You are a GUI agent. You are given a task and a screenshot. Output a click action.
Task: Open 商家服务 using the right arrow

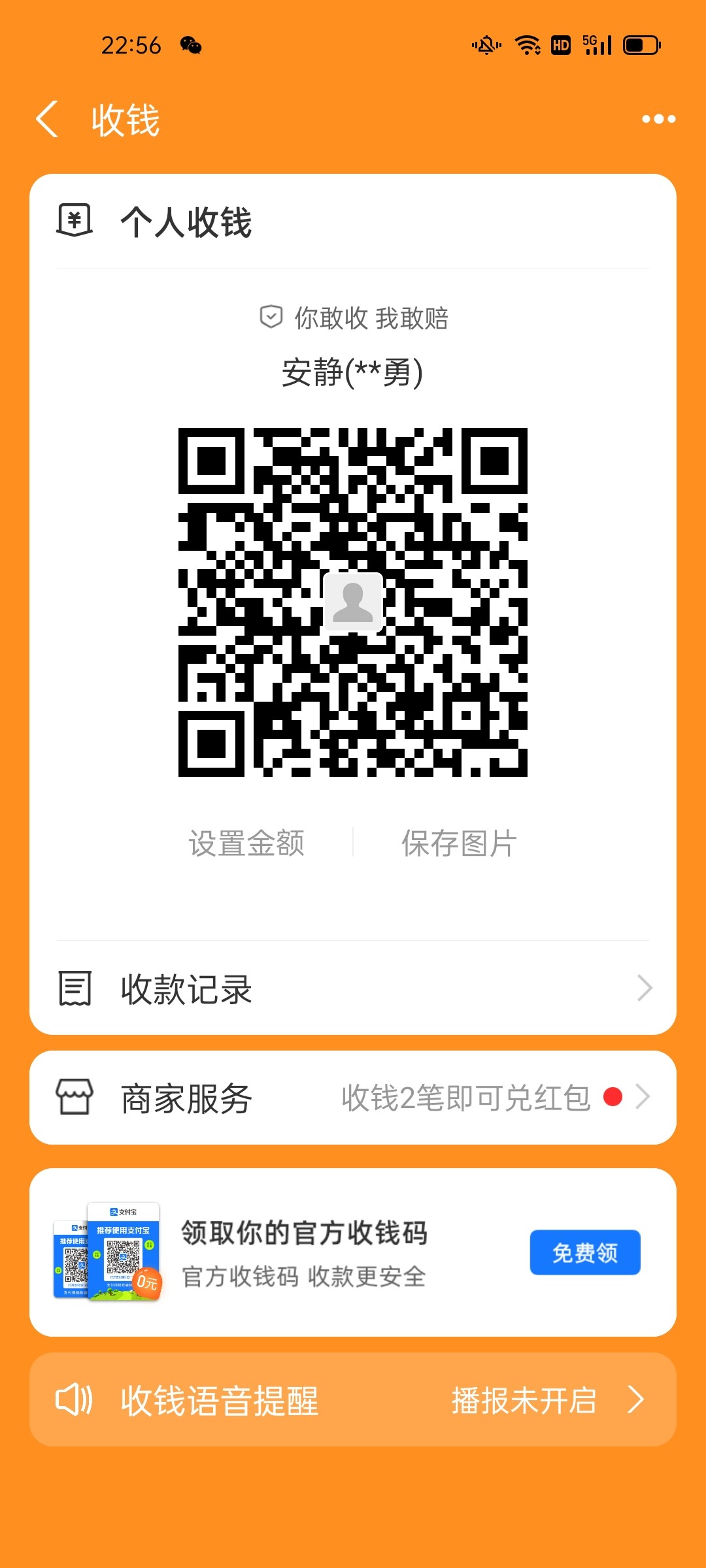click(644, 1096)
